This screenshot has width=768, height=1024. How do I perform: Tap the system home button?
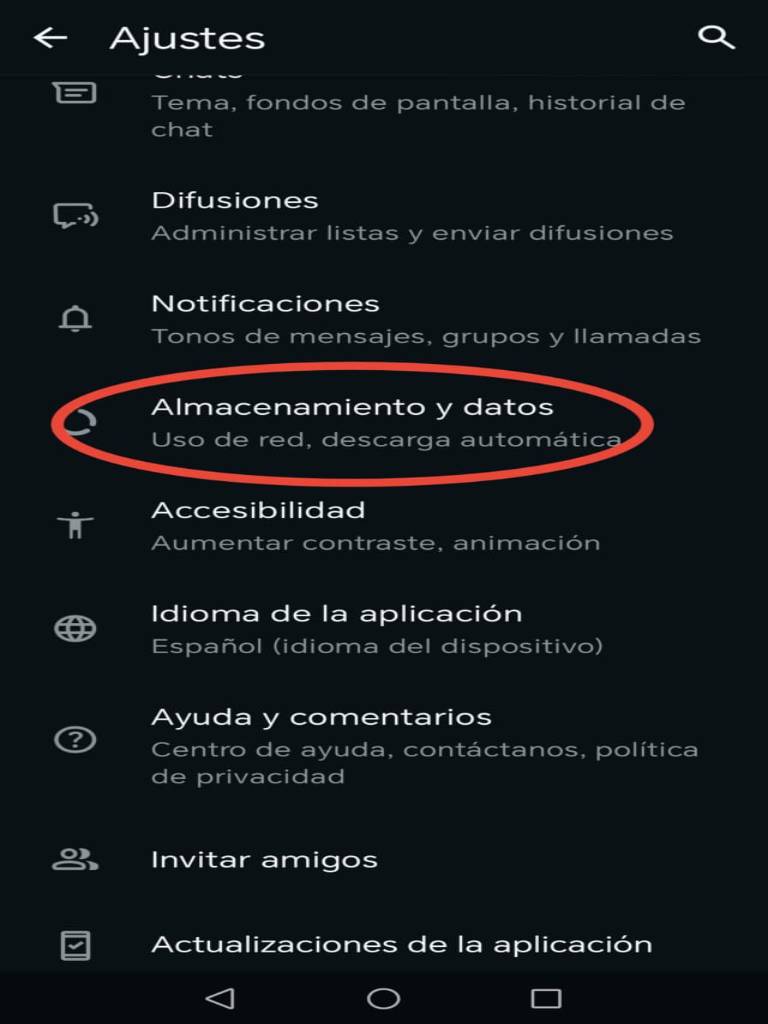coord(383,998)
